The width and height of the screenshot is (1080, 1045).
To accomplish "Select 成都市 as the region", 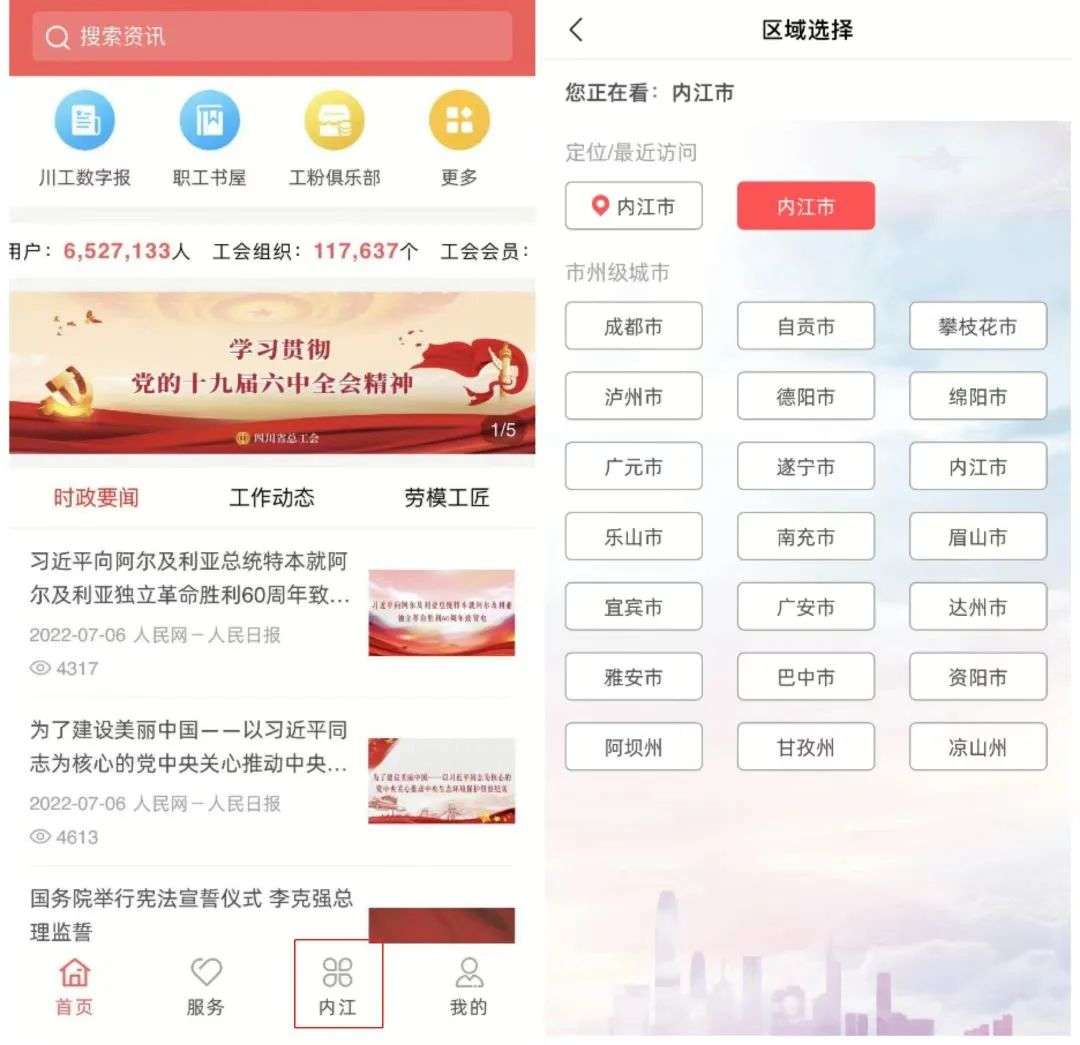I will click(x=633, y=327).
